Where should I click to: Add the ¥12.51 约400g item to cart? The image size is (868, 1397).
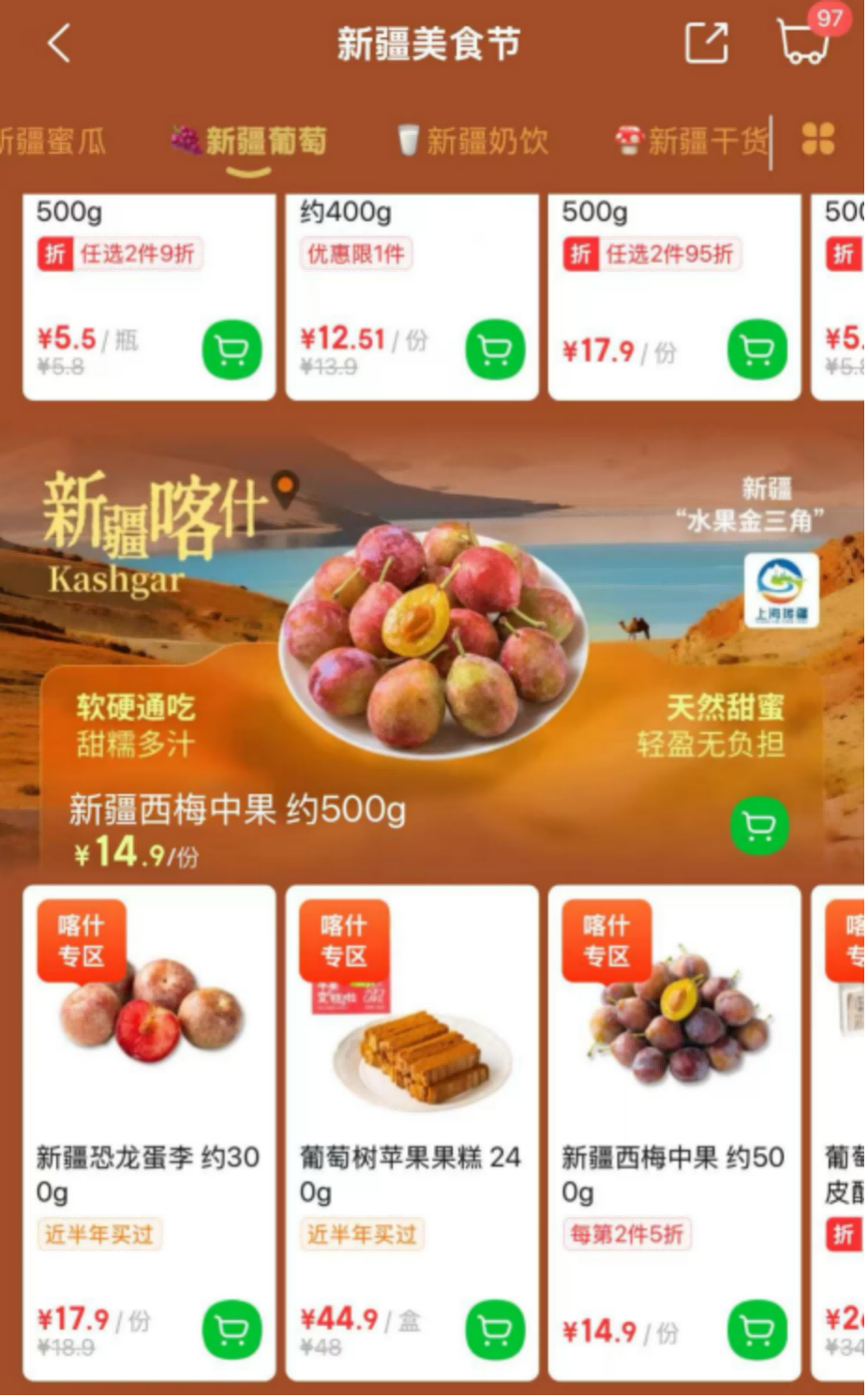[495, 351]
